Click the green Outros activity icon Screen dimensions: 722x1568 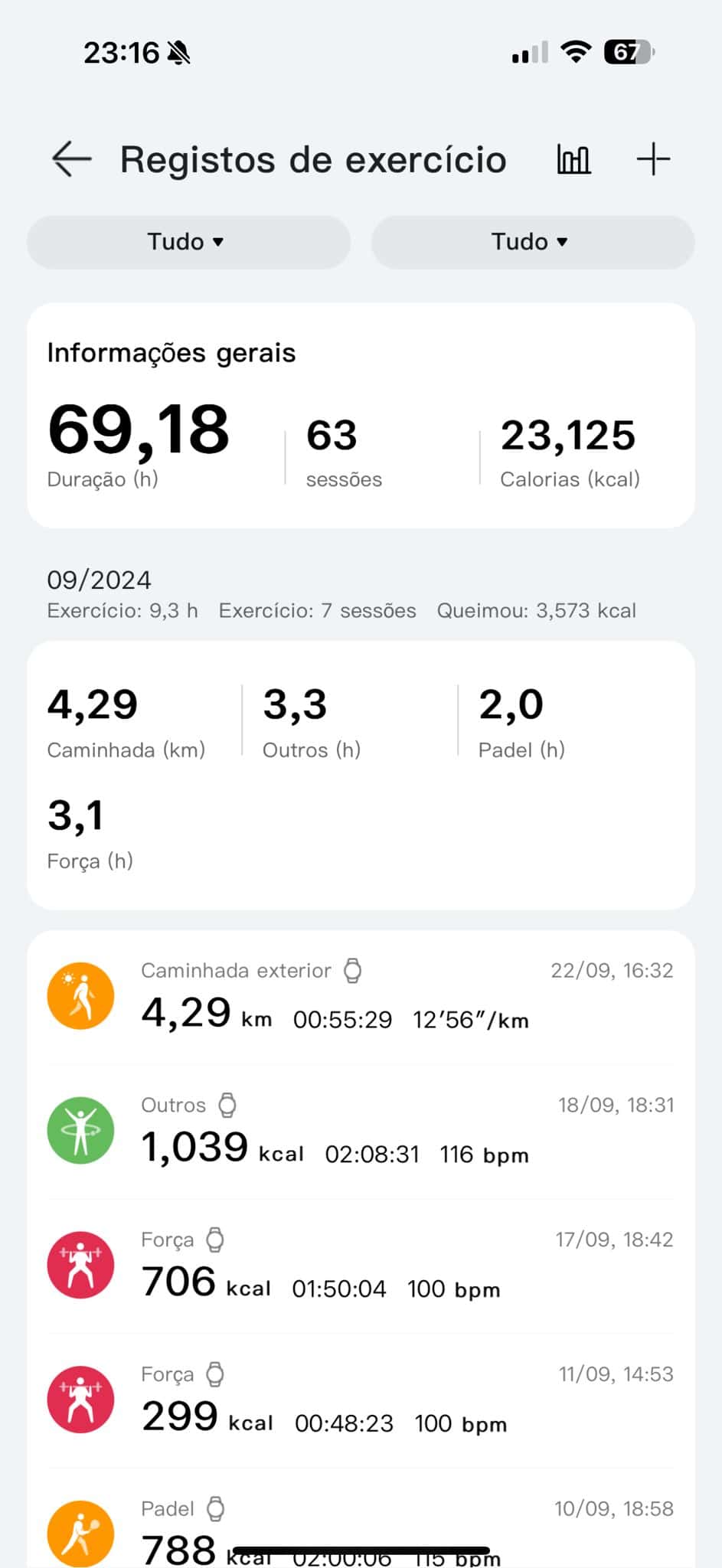pyautogui.click(x=80, y=1131)
